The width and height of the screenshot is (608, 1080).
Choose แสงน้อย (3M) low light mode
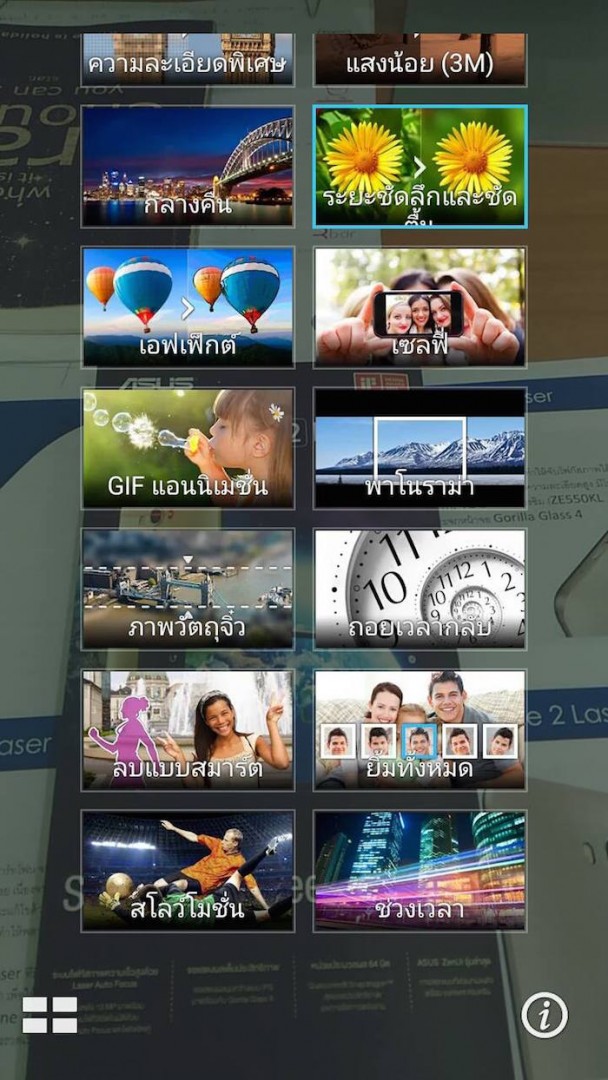click(x=420, y=60)
